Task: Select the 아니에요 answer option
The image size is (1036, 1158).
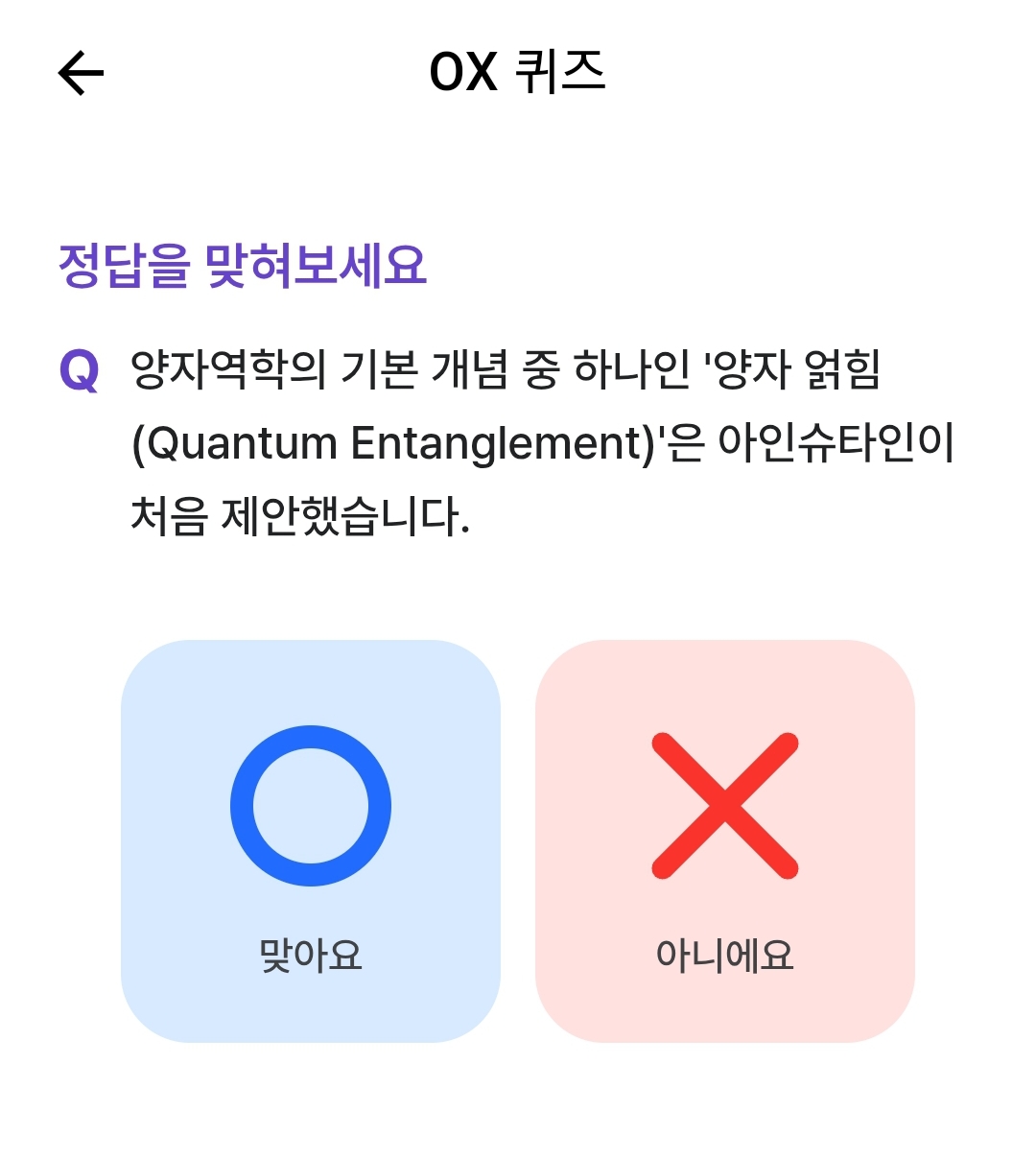Action: 725,839
